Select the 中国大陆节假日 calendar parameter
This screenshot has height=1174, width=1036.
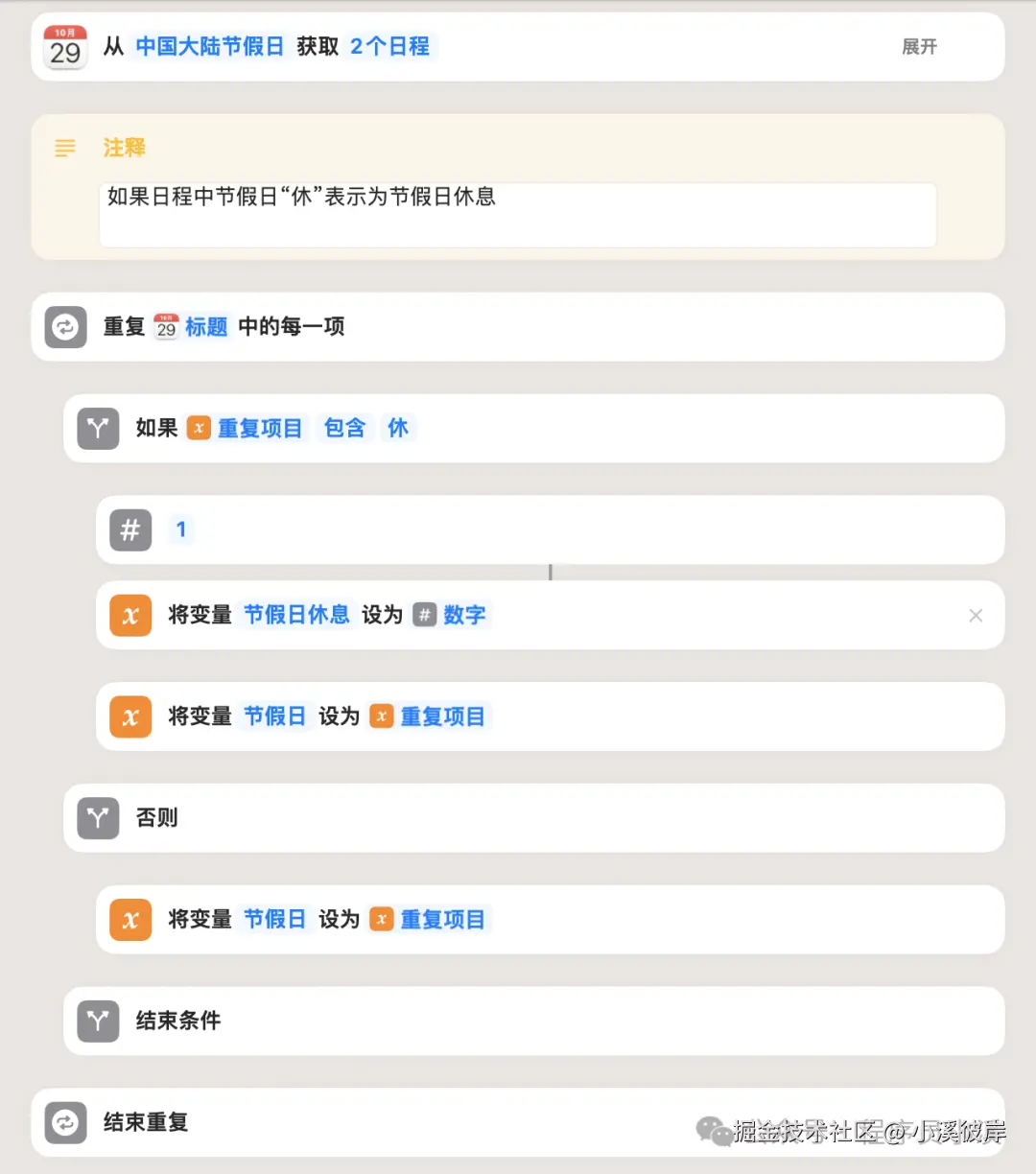coord(210,47)
